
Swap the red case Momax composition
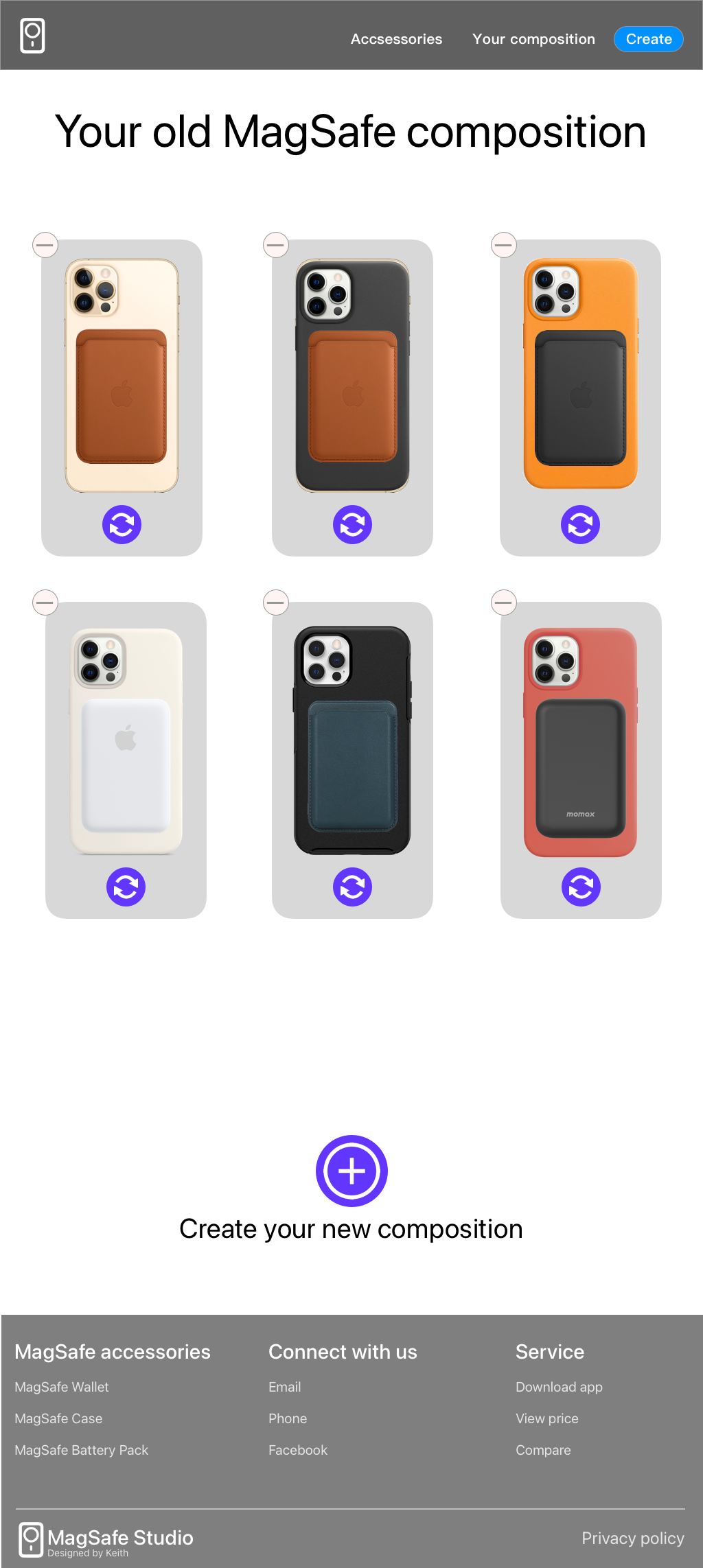tap(581, 887)
